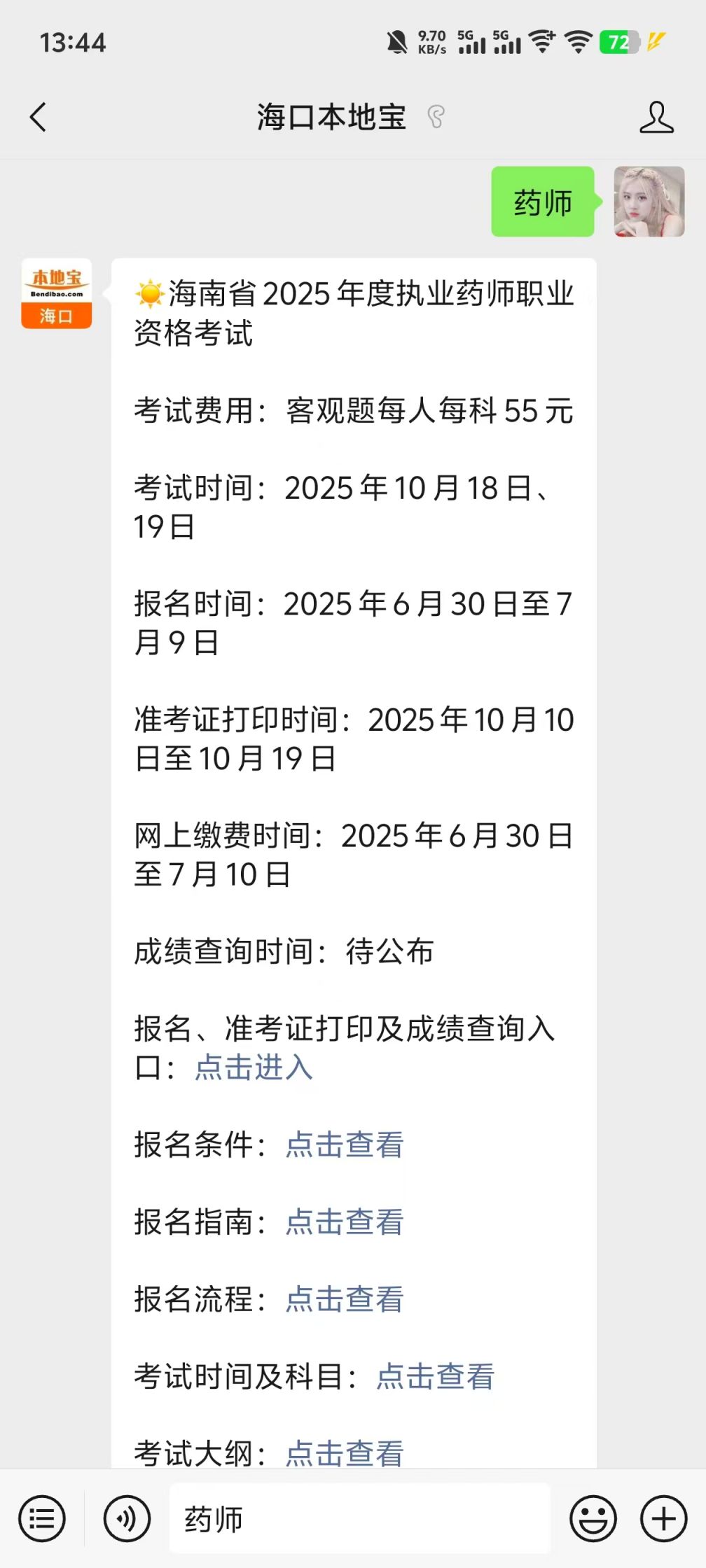This screenshot has width=706, height=1568.
Task: Go back from 海口本地宝 chat
Action: click(x=39, y=117)
